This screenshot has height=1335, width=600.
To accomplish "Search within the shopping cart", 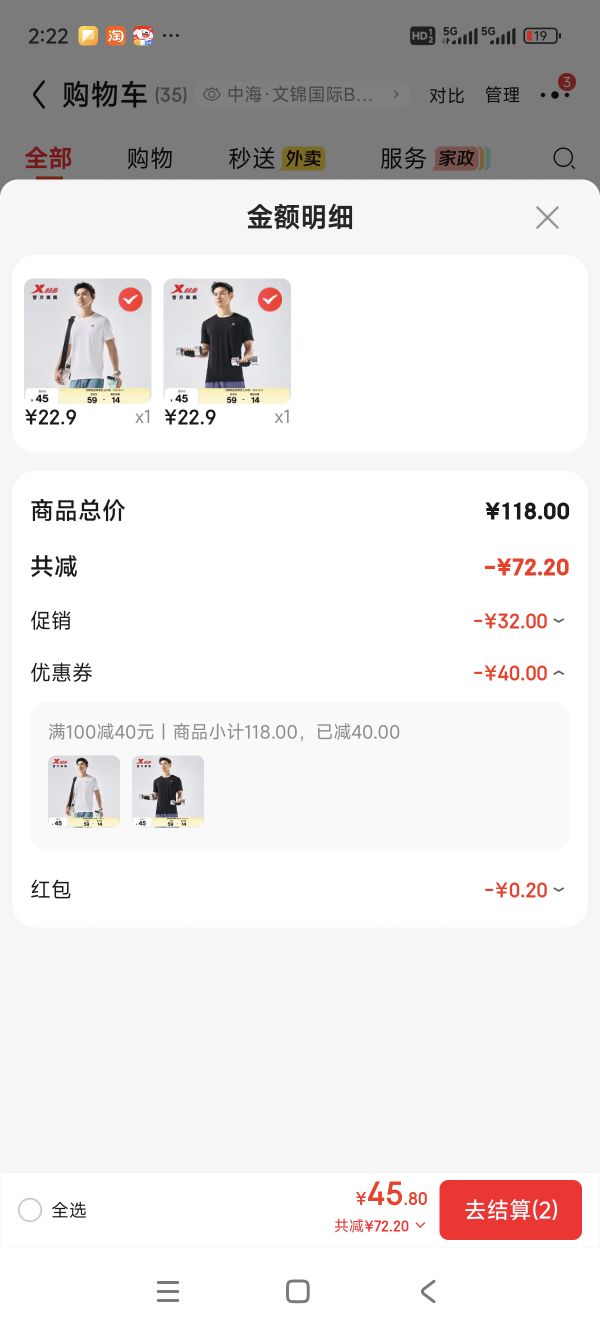I will click(x=564, y=158).
